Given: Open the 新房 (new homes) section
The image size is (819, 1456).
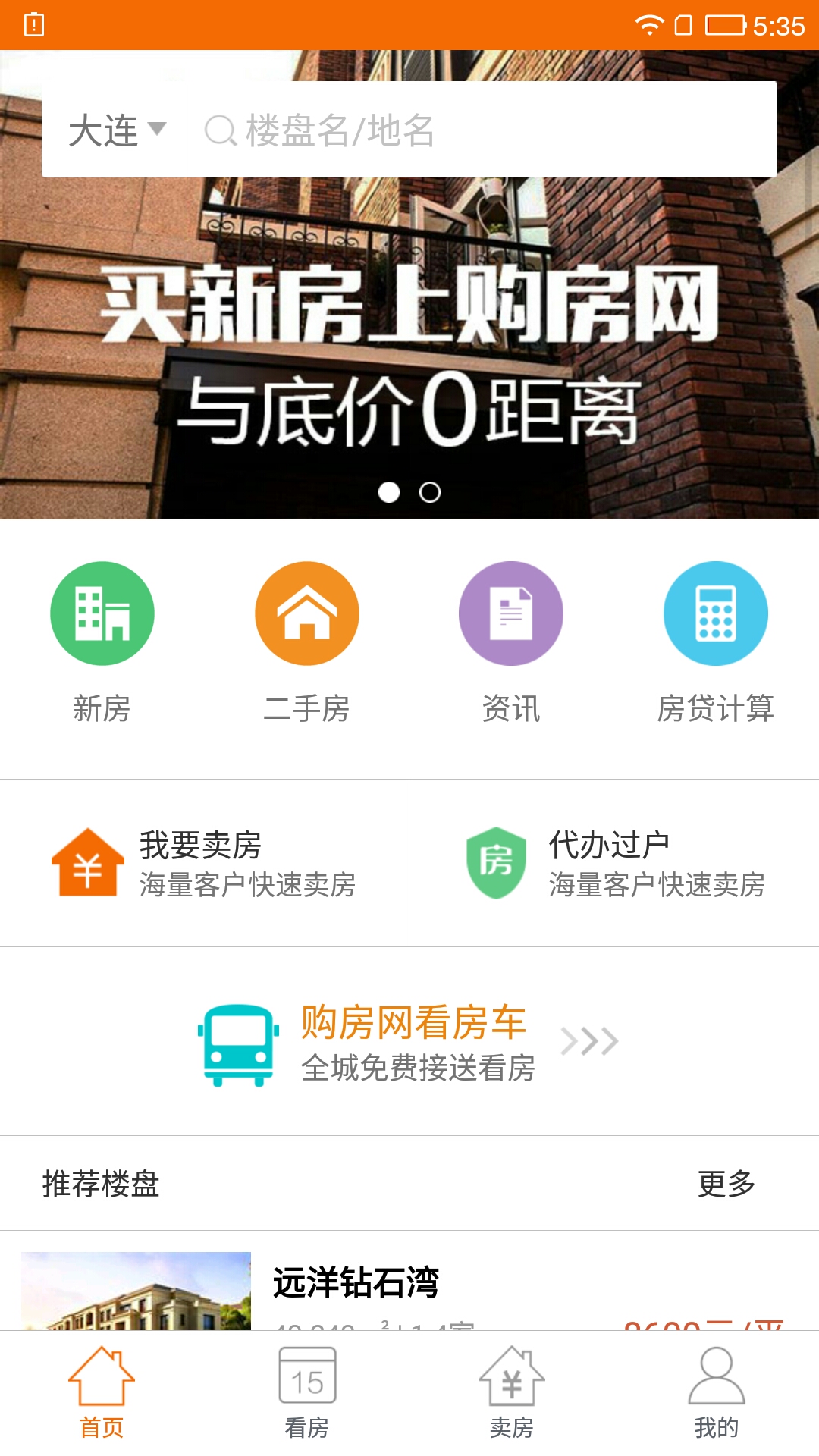Looking at the screenshot, I should coord(102,613).
